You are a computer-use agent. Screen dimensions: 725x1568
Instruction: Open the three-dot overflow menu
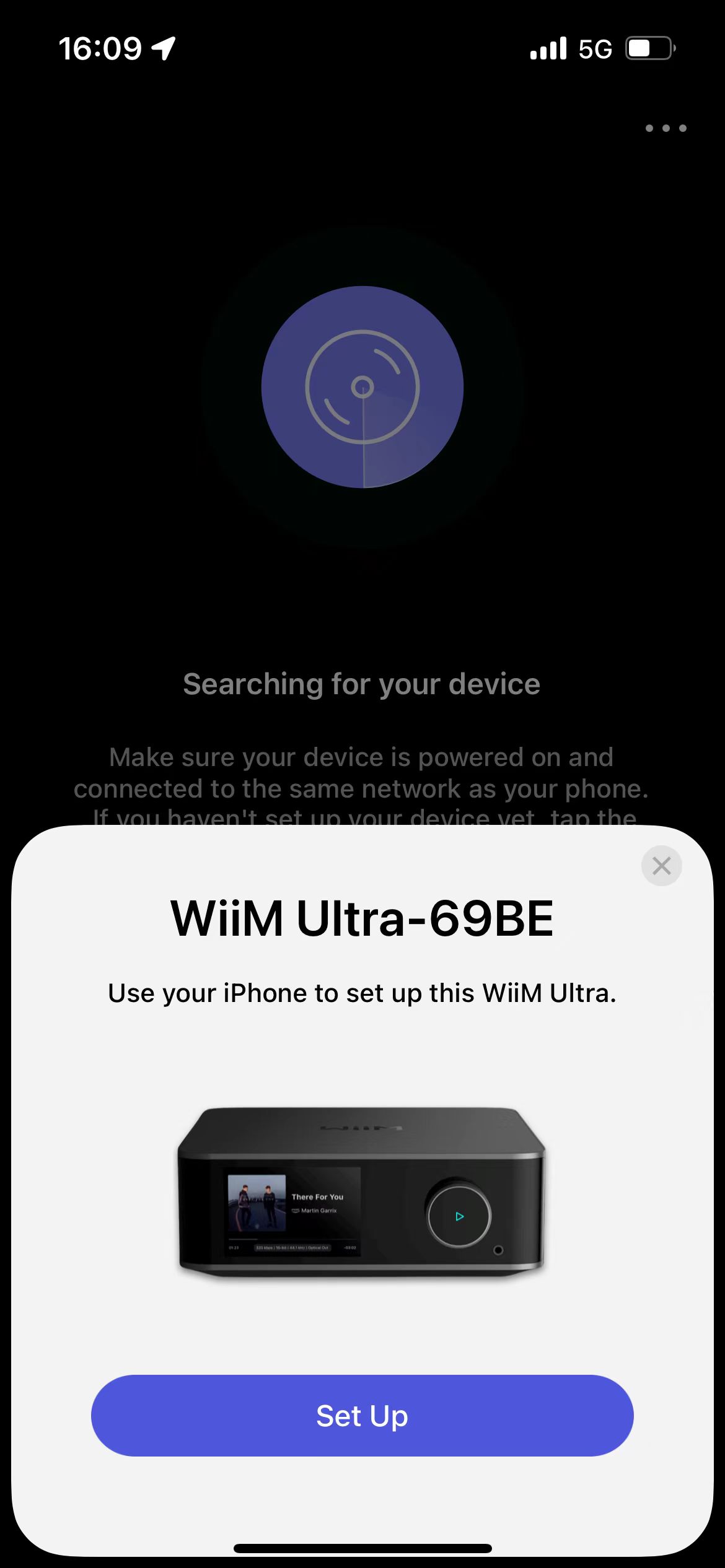coord(666,128)
